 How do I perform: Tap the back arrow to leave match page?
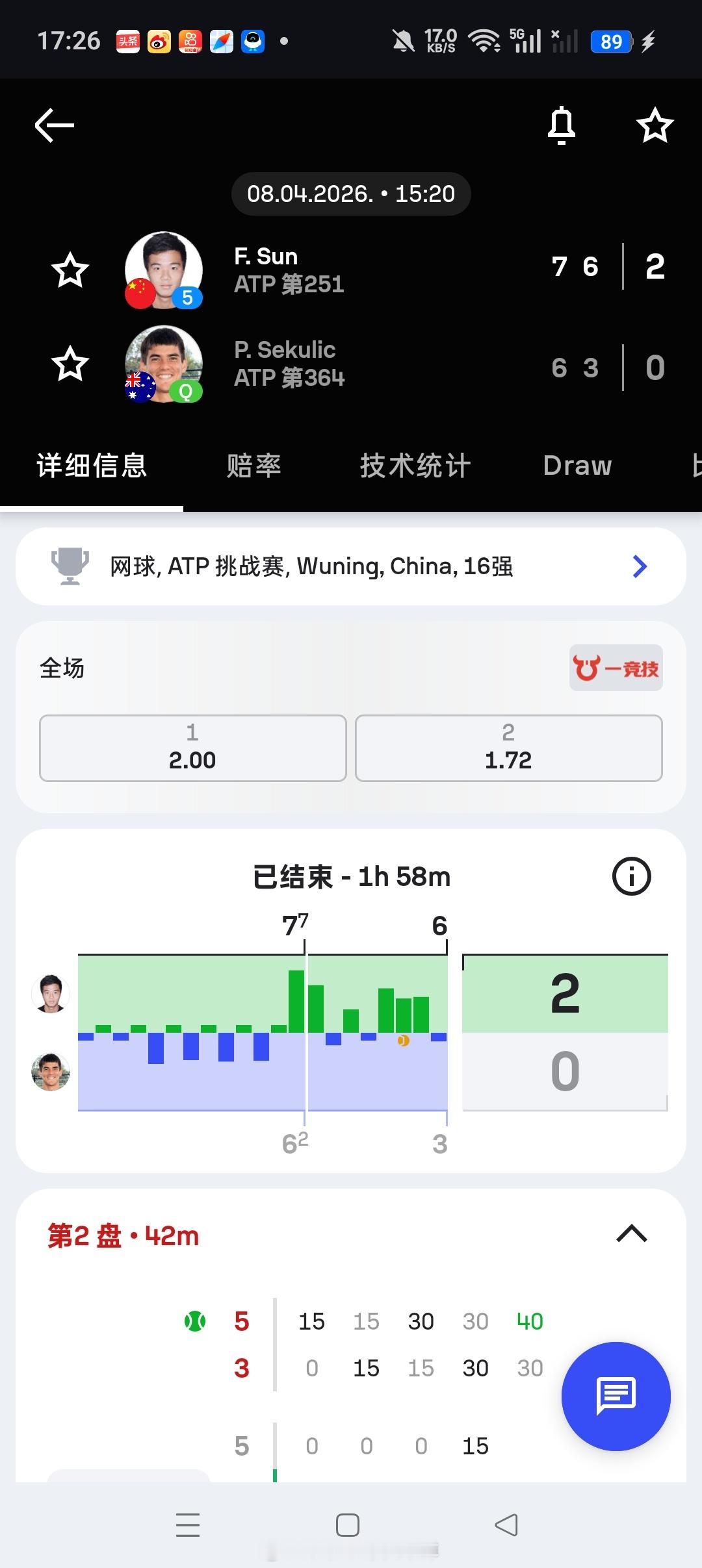pos(52,125)
